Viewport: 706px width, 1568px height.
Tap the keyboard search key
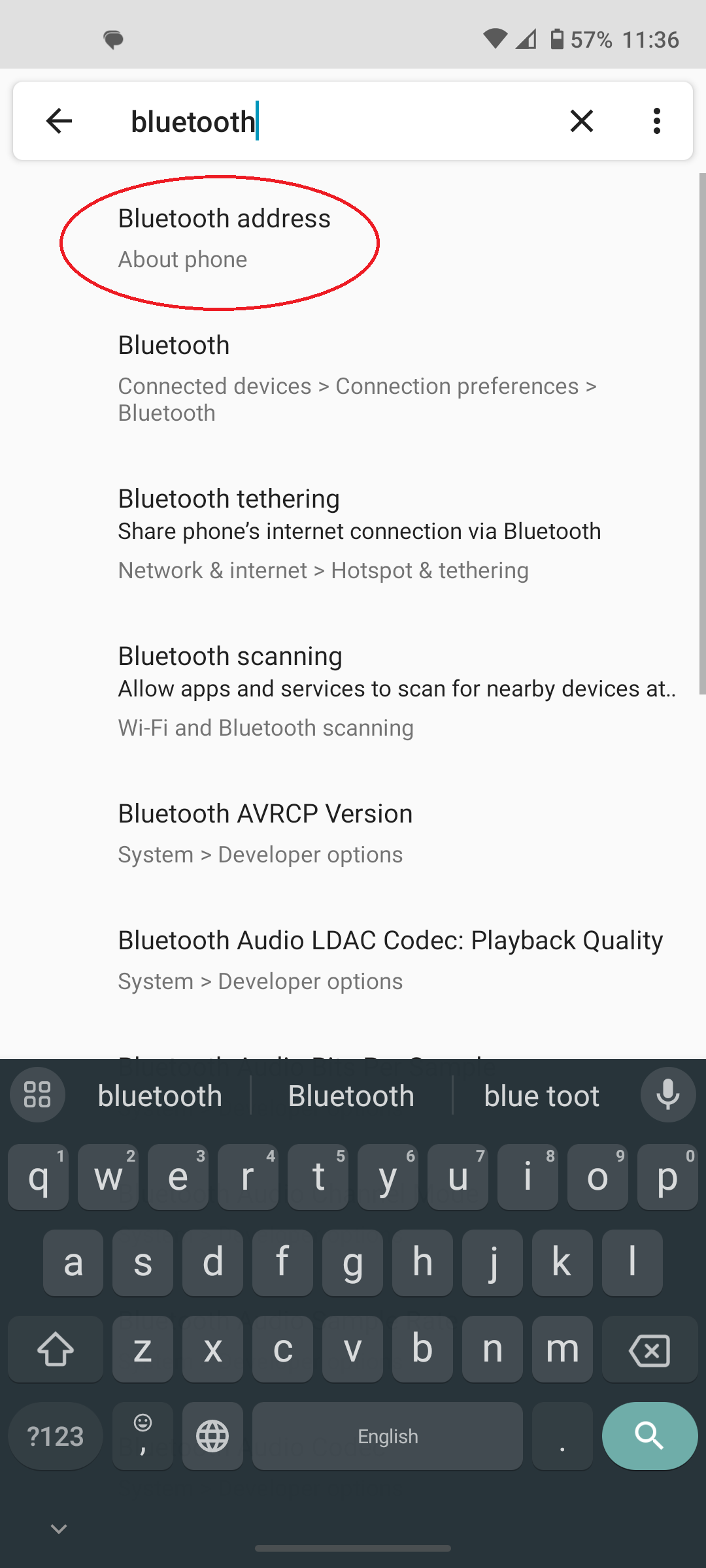pos(649,1435)
